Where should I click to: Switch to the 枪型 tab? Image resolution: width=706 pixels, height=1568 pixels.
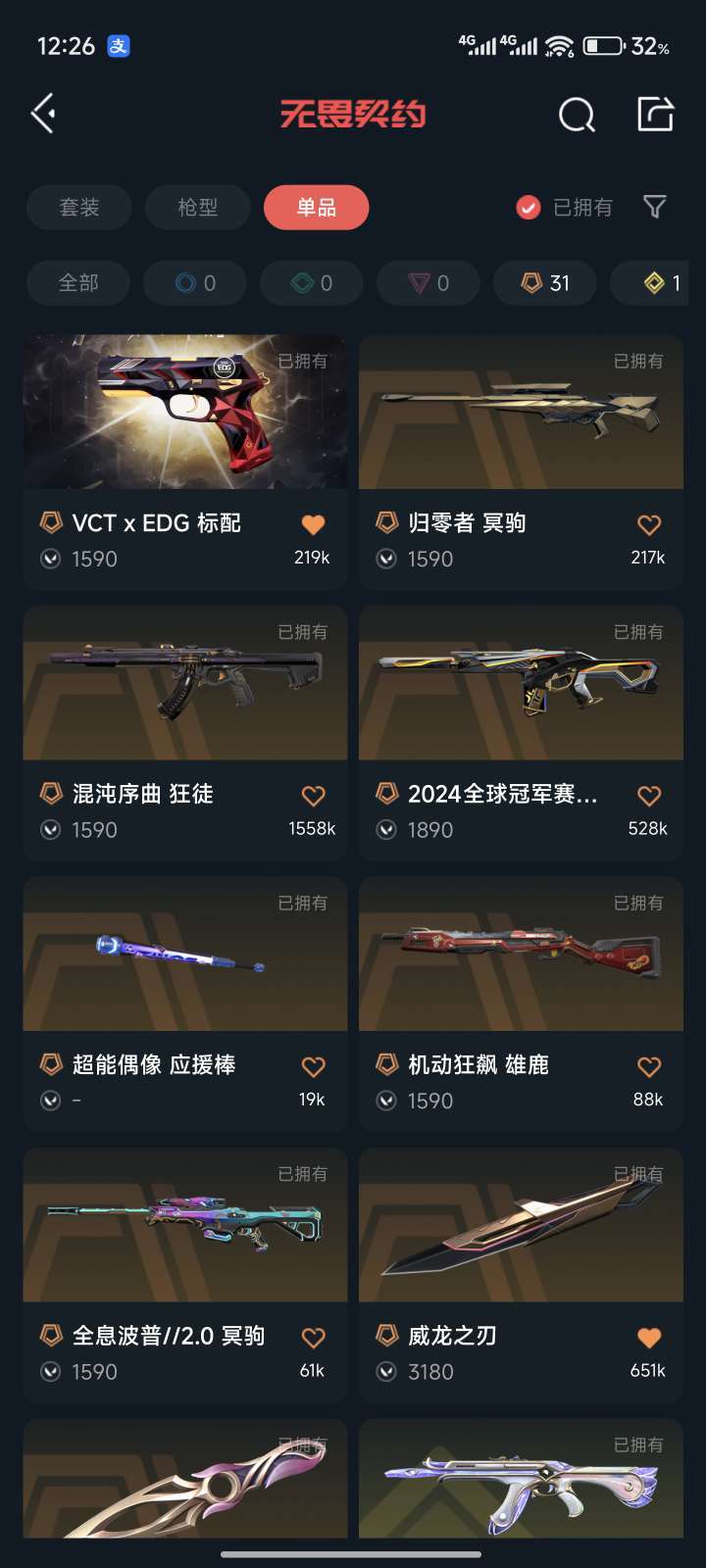[x=197, y=208]
